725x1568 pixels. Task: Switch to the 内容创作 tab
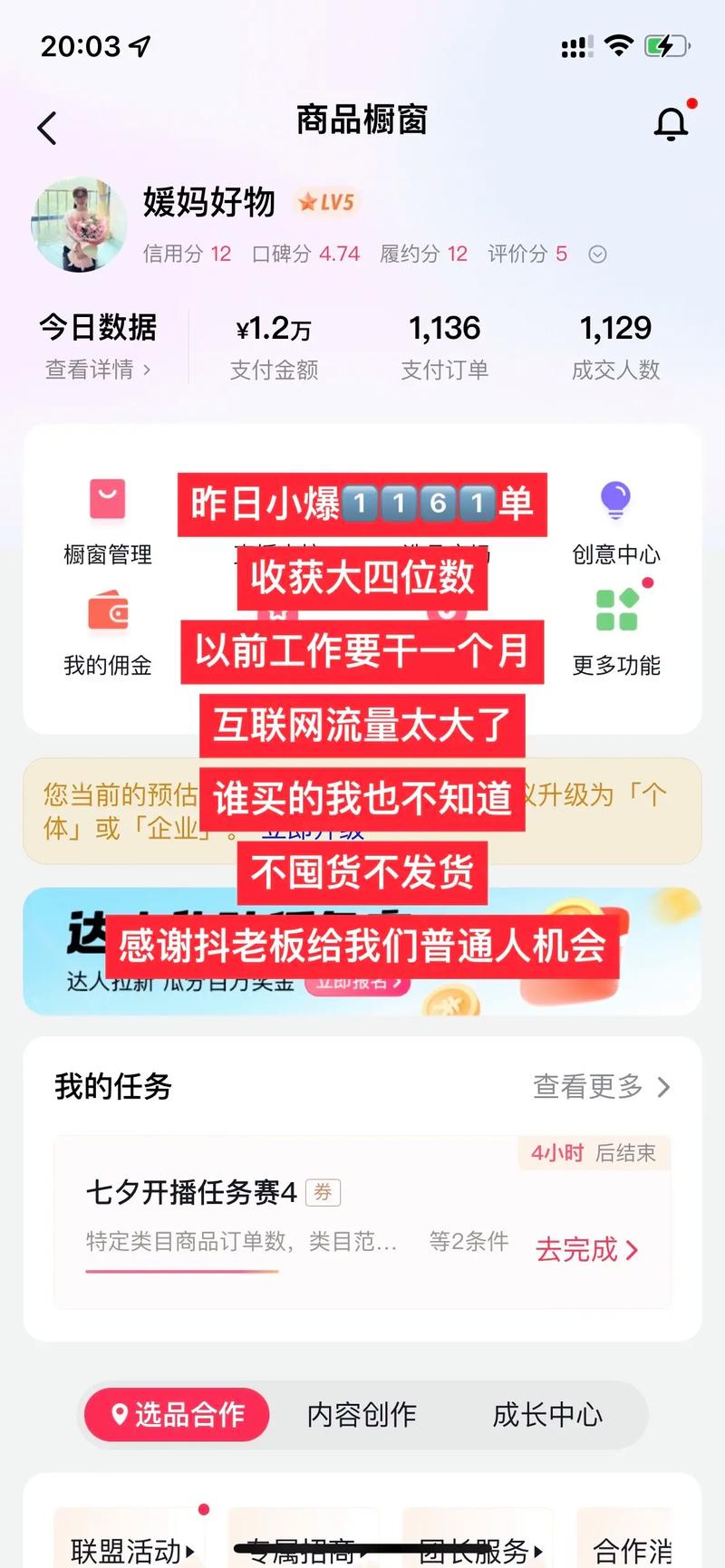pos(362,1414)
